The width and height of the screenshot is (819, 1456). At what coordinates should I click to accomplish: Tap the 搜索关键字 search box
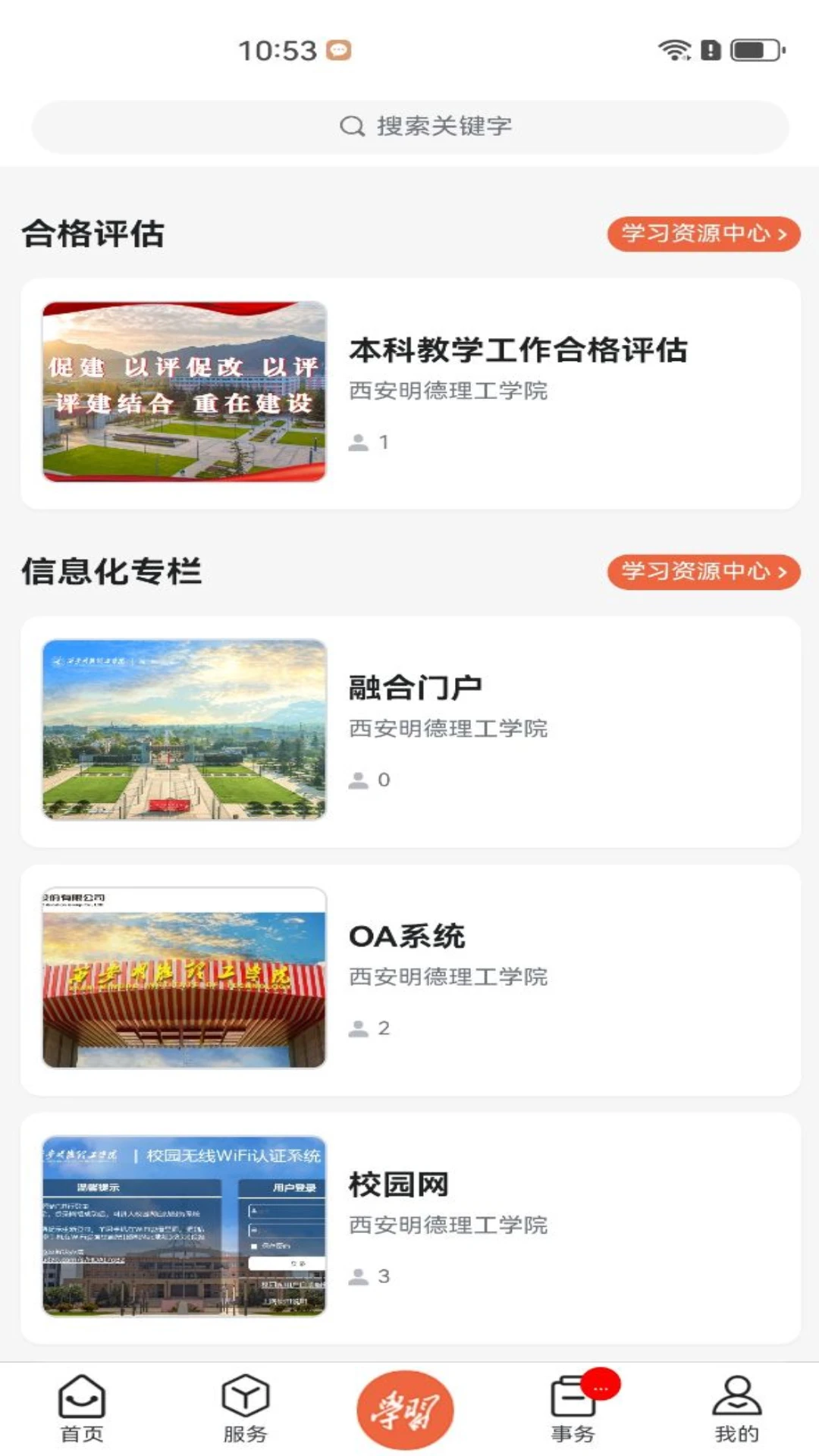click(x=409, y=126)
